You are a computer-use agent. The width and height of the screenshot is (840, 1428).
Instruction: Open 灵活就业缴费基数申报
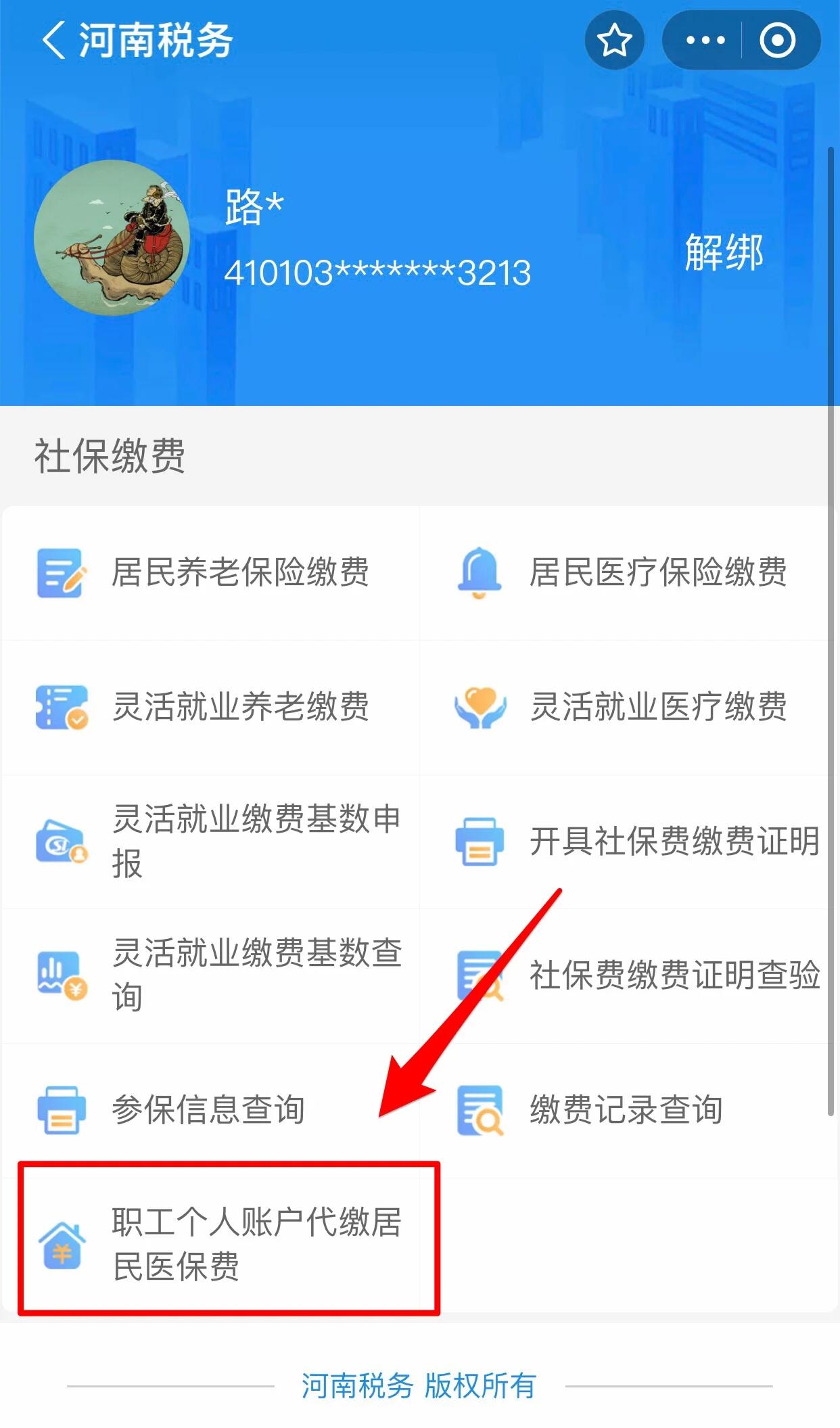[x=210, y=841]
